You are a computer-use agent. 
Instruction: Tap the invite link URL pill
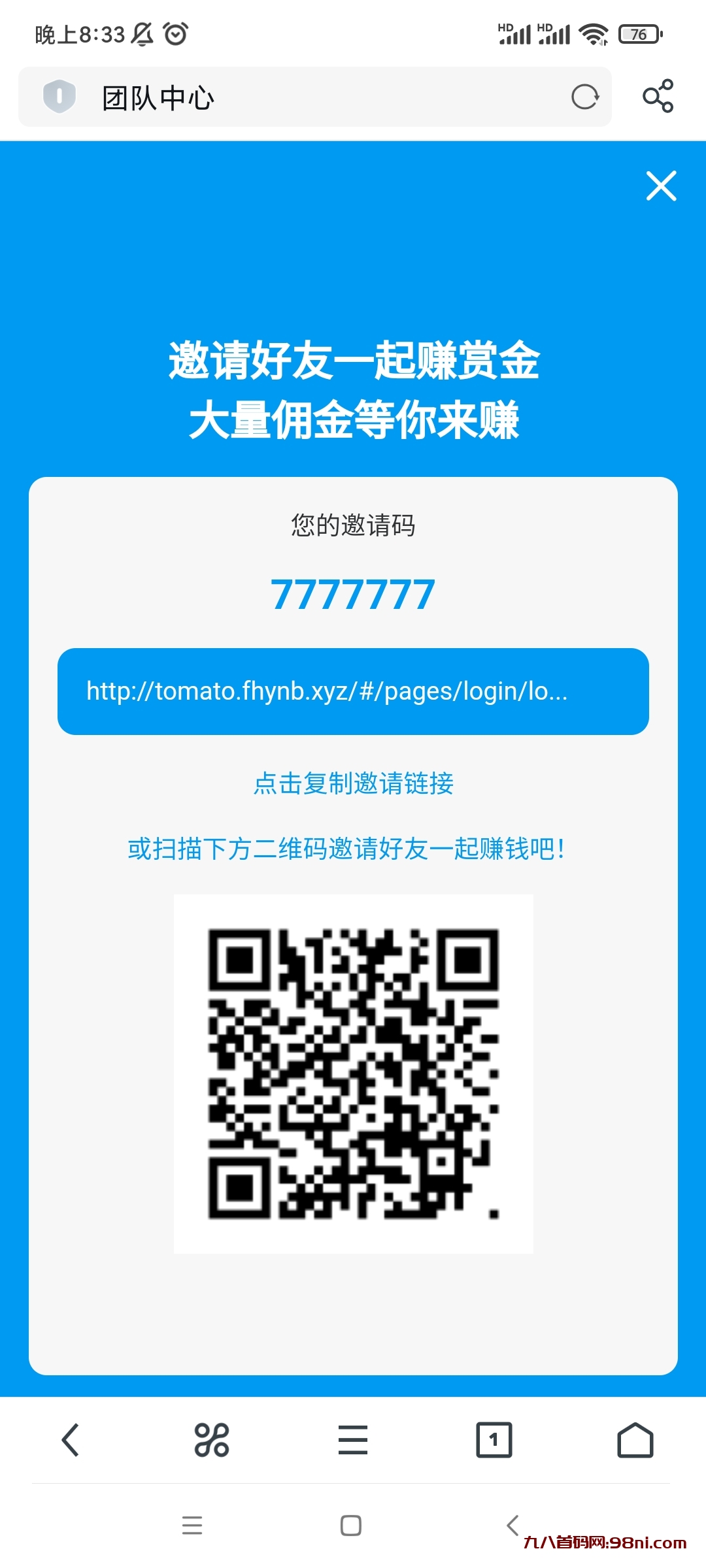[353, 691]
